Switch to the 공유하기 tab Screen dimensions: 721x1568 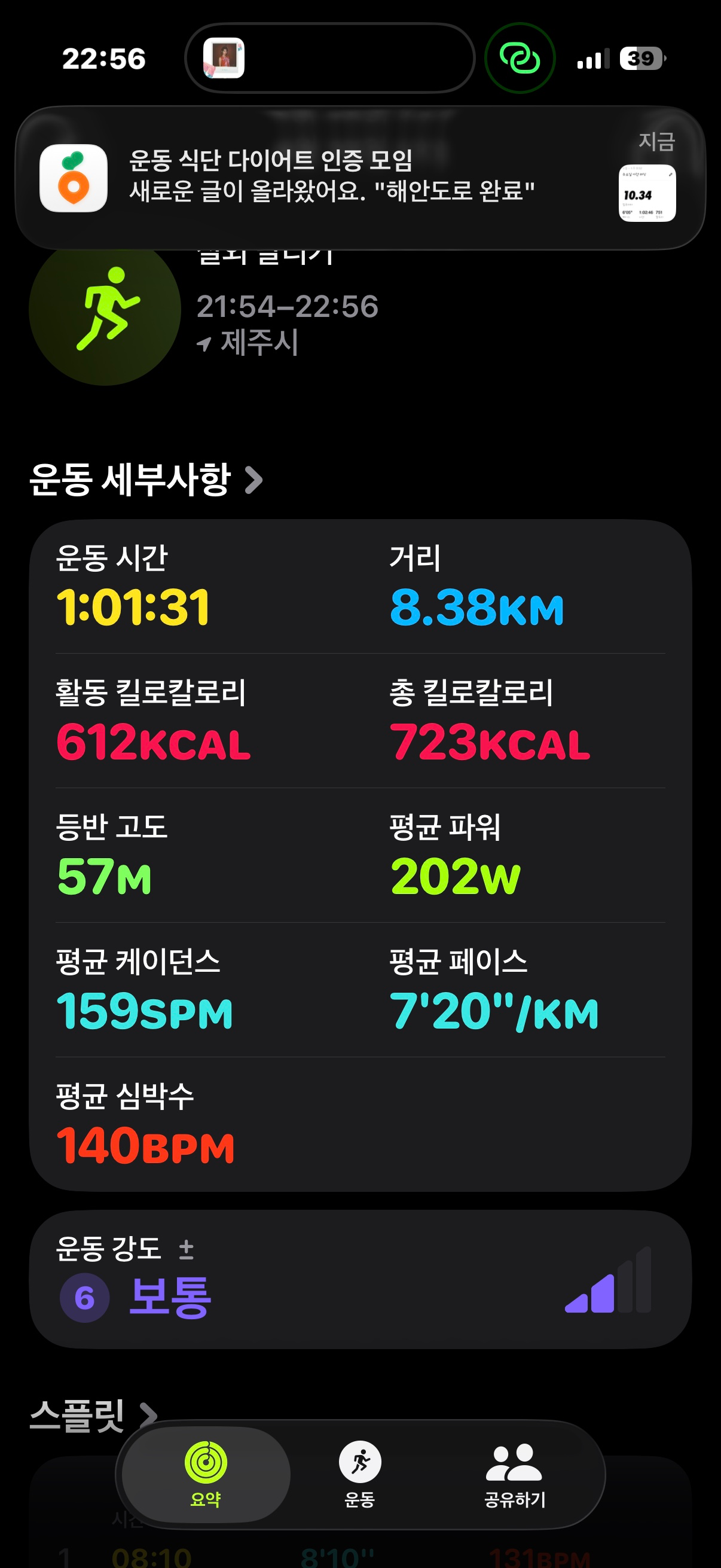(x=514, y=1474)
